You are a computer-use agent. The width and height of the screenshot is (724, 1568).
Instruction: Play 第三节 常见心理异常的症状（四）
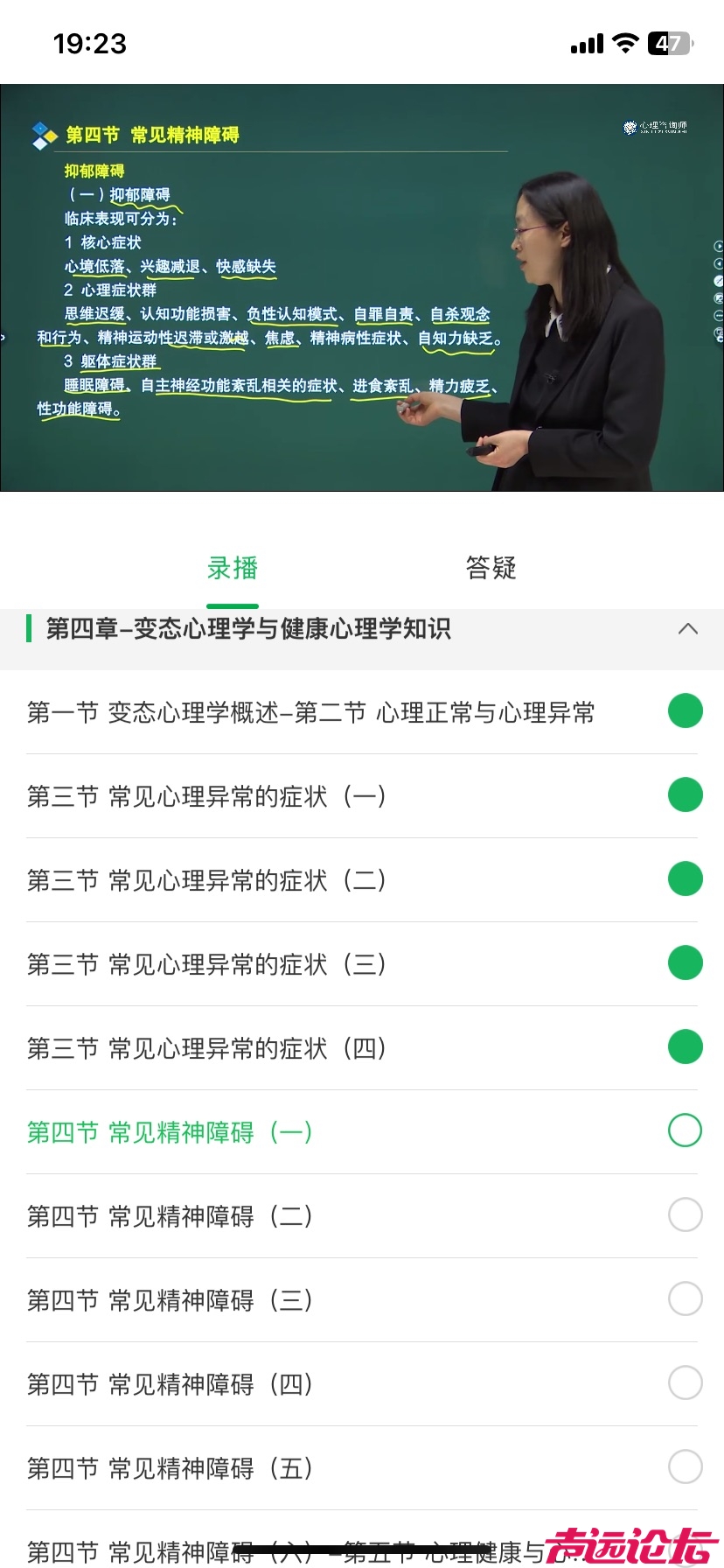coord(206,1048)
